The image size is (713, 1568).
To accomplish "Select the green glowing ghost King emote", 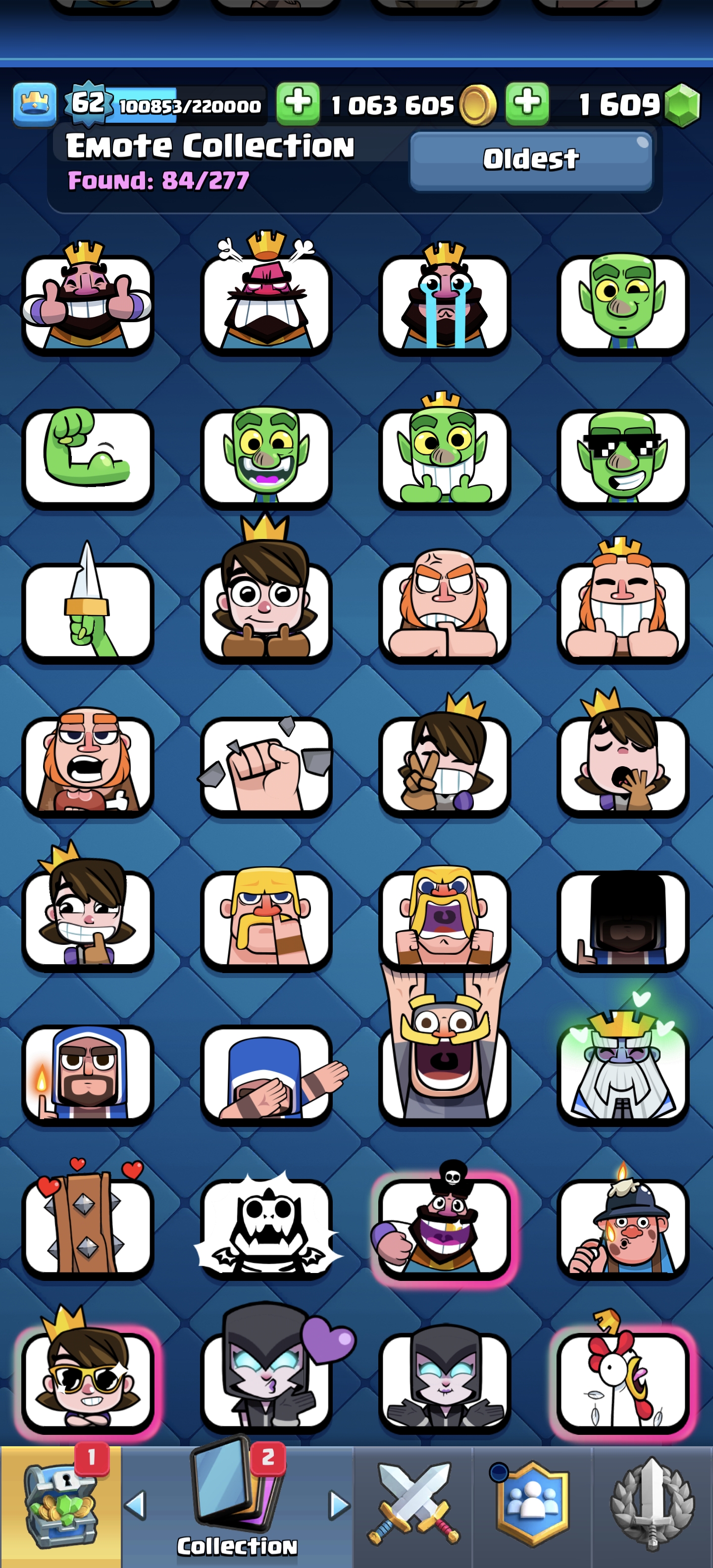I will coord(622,1074).
